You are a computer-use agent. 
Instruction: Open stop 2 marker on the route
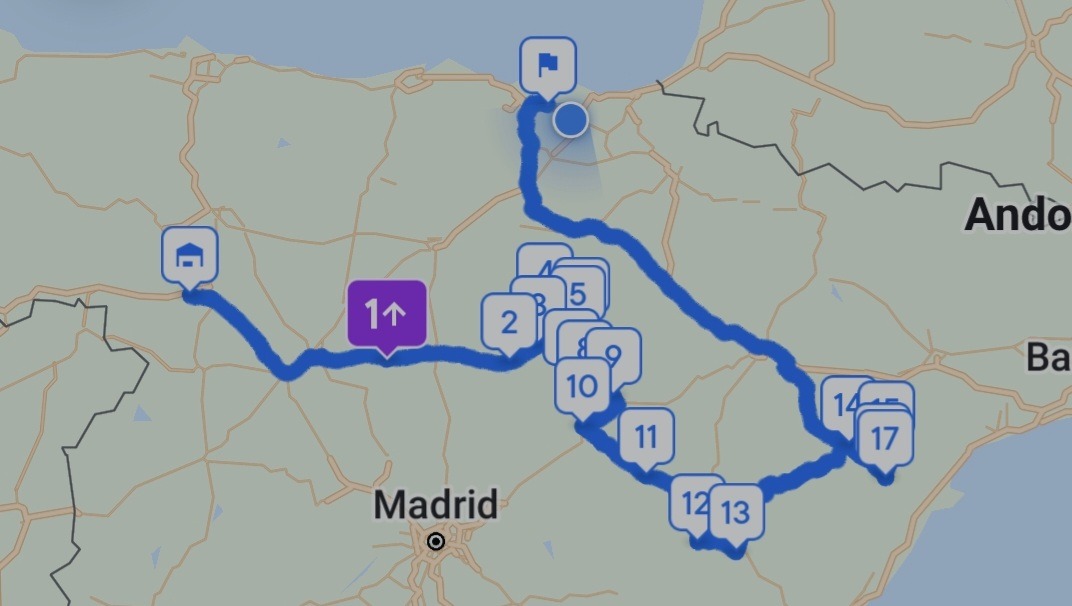click(x=509, y=321)
